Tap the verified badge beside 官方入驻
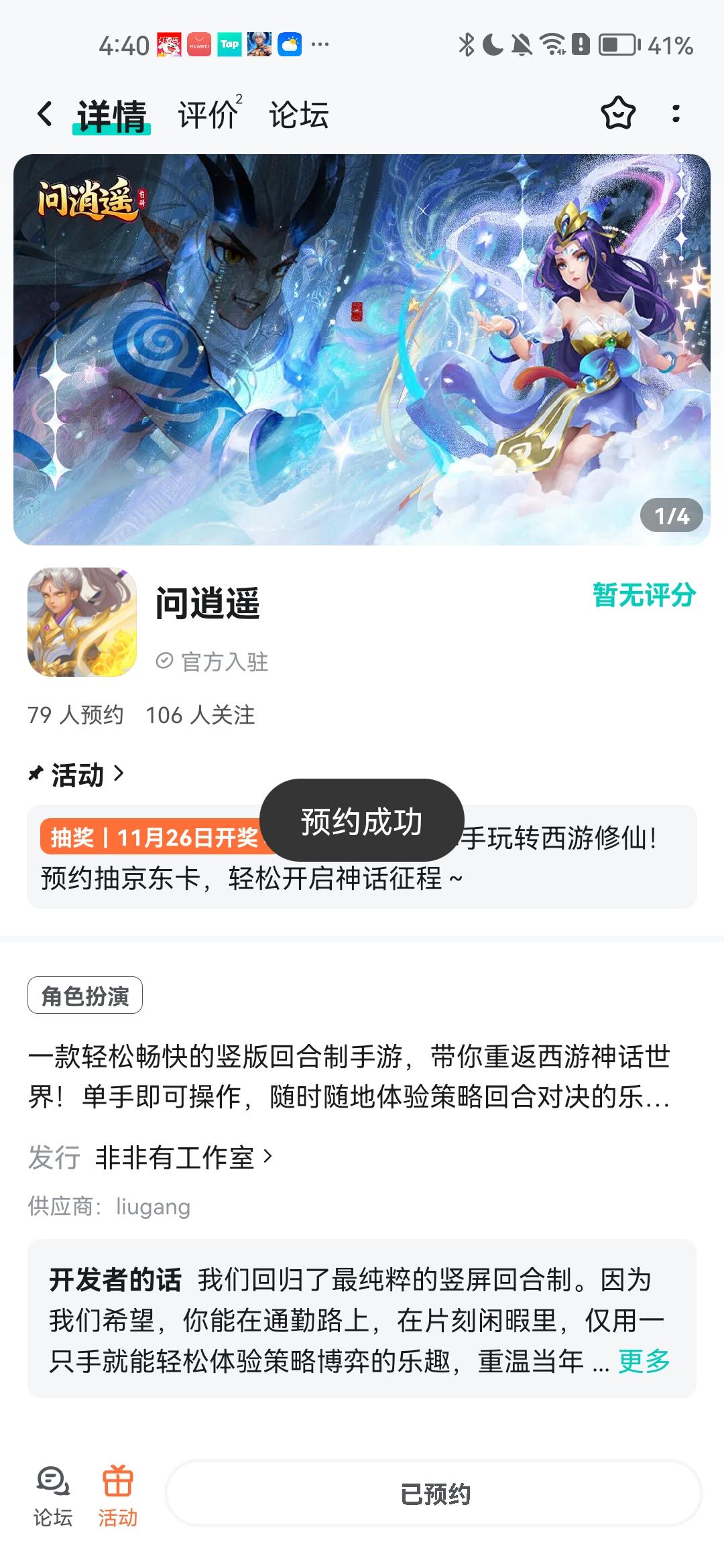The width and height of the screenshot is (724, 1568). pos(164,660)
